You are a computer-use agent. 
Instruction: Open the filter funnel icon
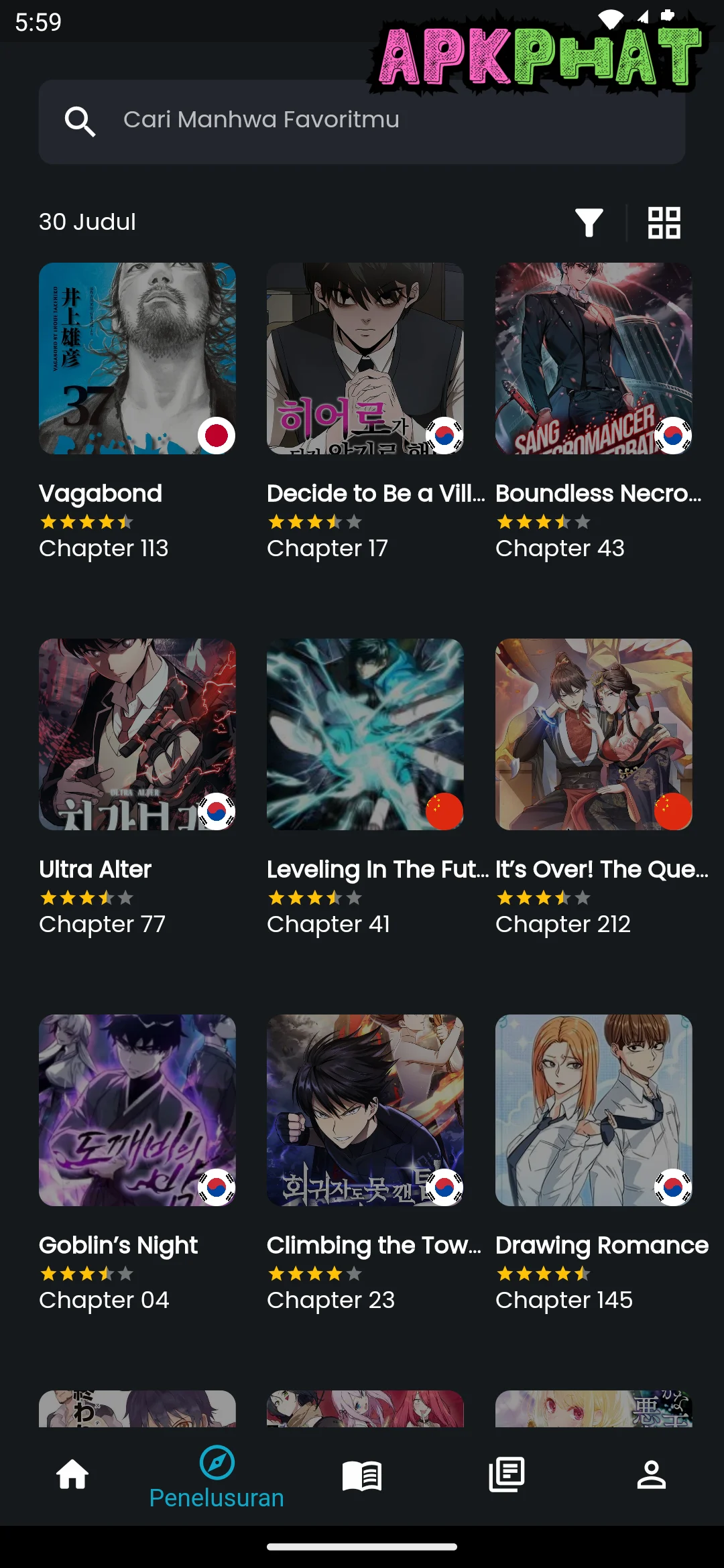tap(589, 222)
